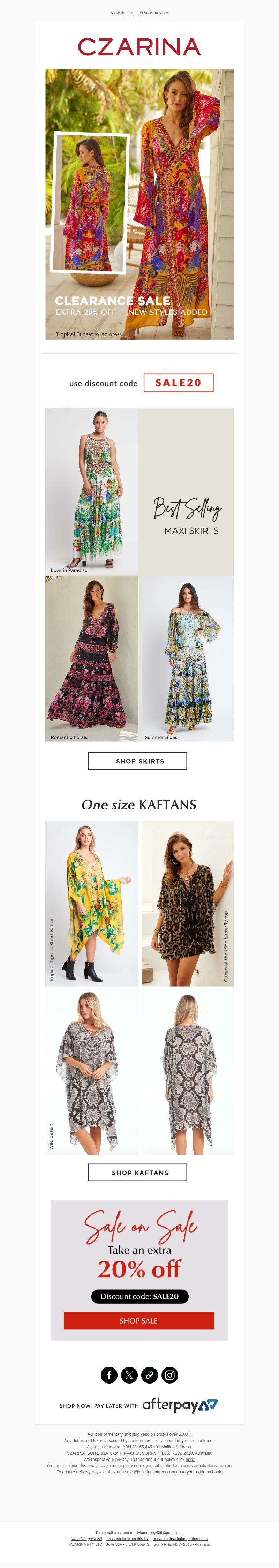The width and height of the screenshot is (279, 1568).
Task: Open 'why did I get this?'
Action: point(86,1538)
